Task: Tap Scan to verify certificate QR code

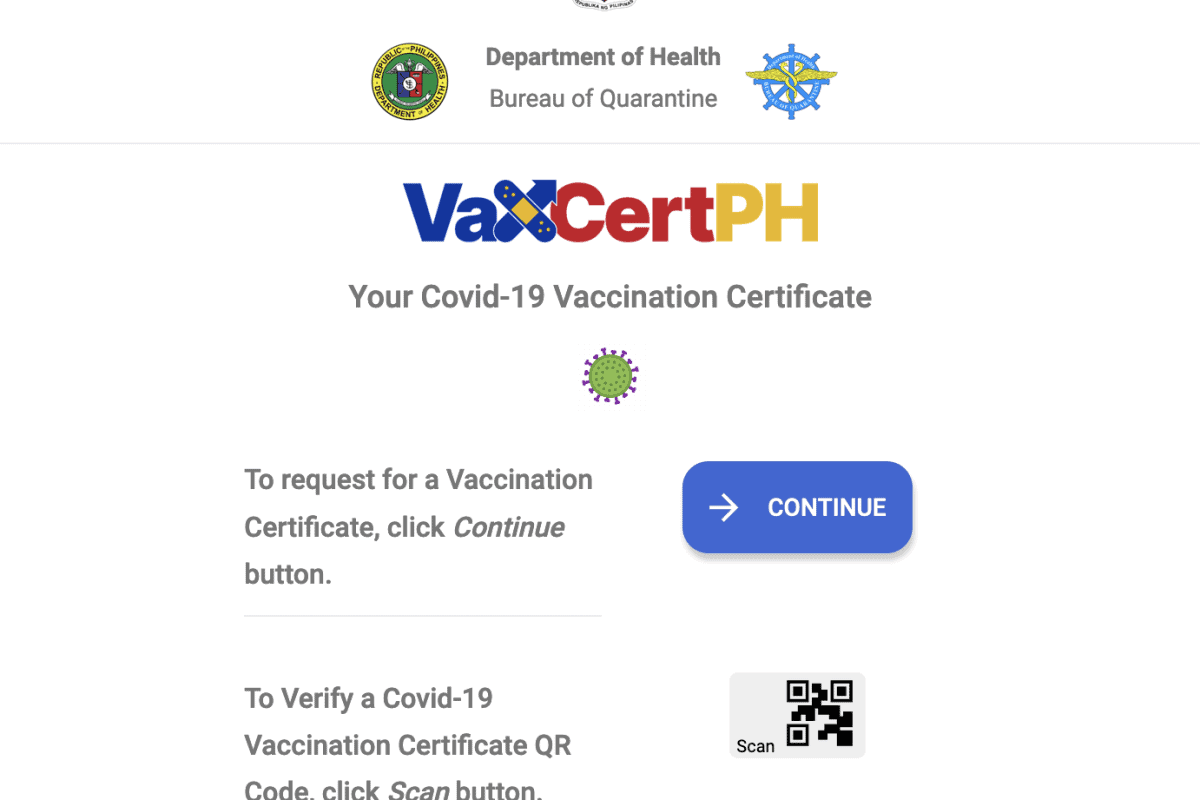Action: point(797,714)
